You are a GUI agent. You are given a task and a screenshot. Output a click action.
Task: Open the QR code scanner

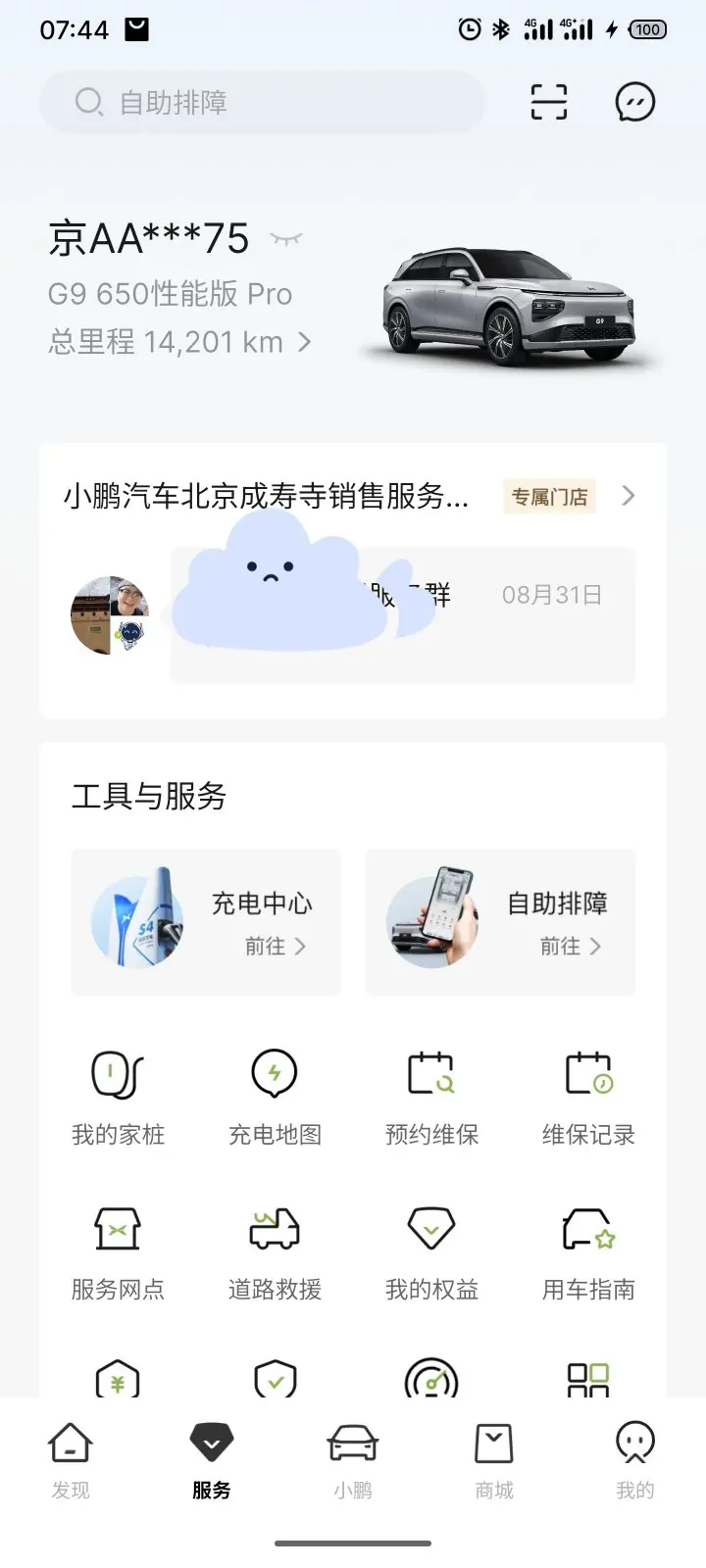(x=548, y=102)
